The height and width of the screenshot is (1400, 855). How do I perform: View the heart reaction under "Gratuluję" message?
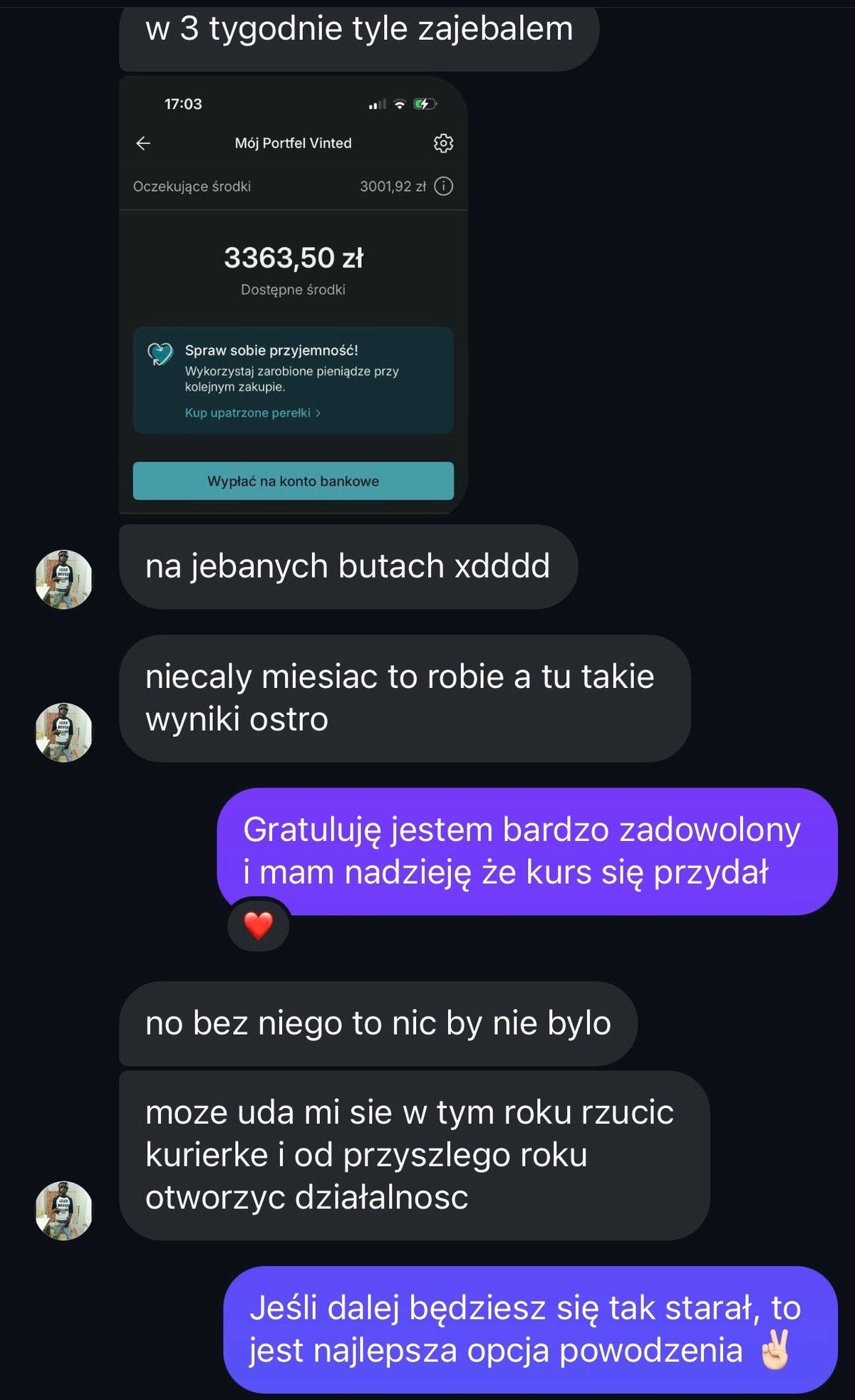258,925
